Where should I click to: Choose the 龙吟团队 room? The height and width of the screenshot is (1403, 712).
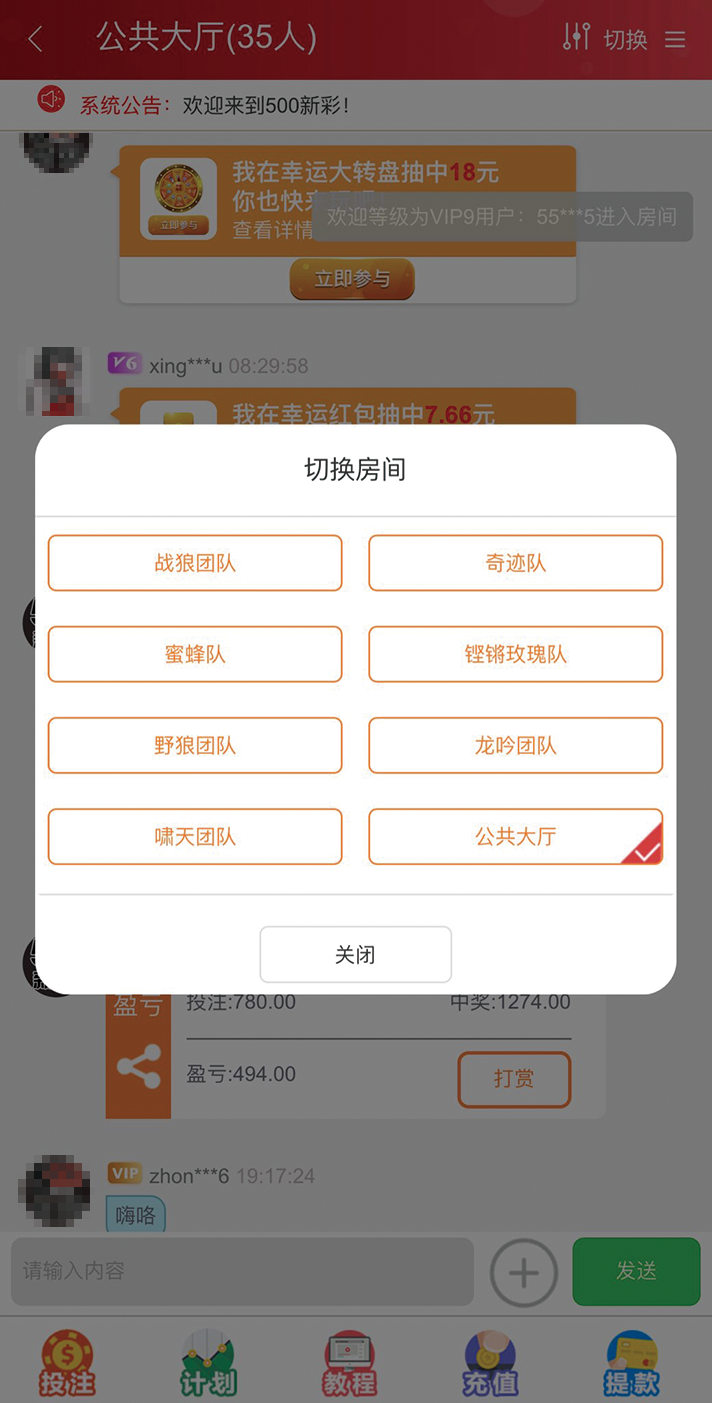tap(515, 745)
